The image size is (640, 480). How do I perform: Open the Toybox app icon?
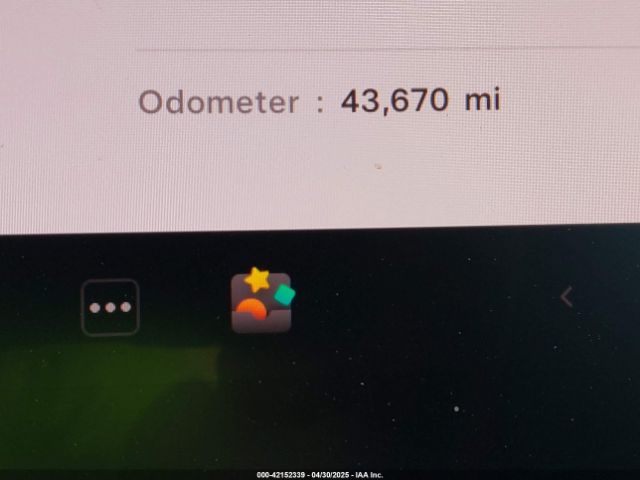262,300
